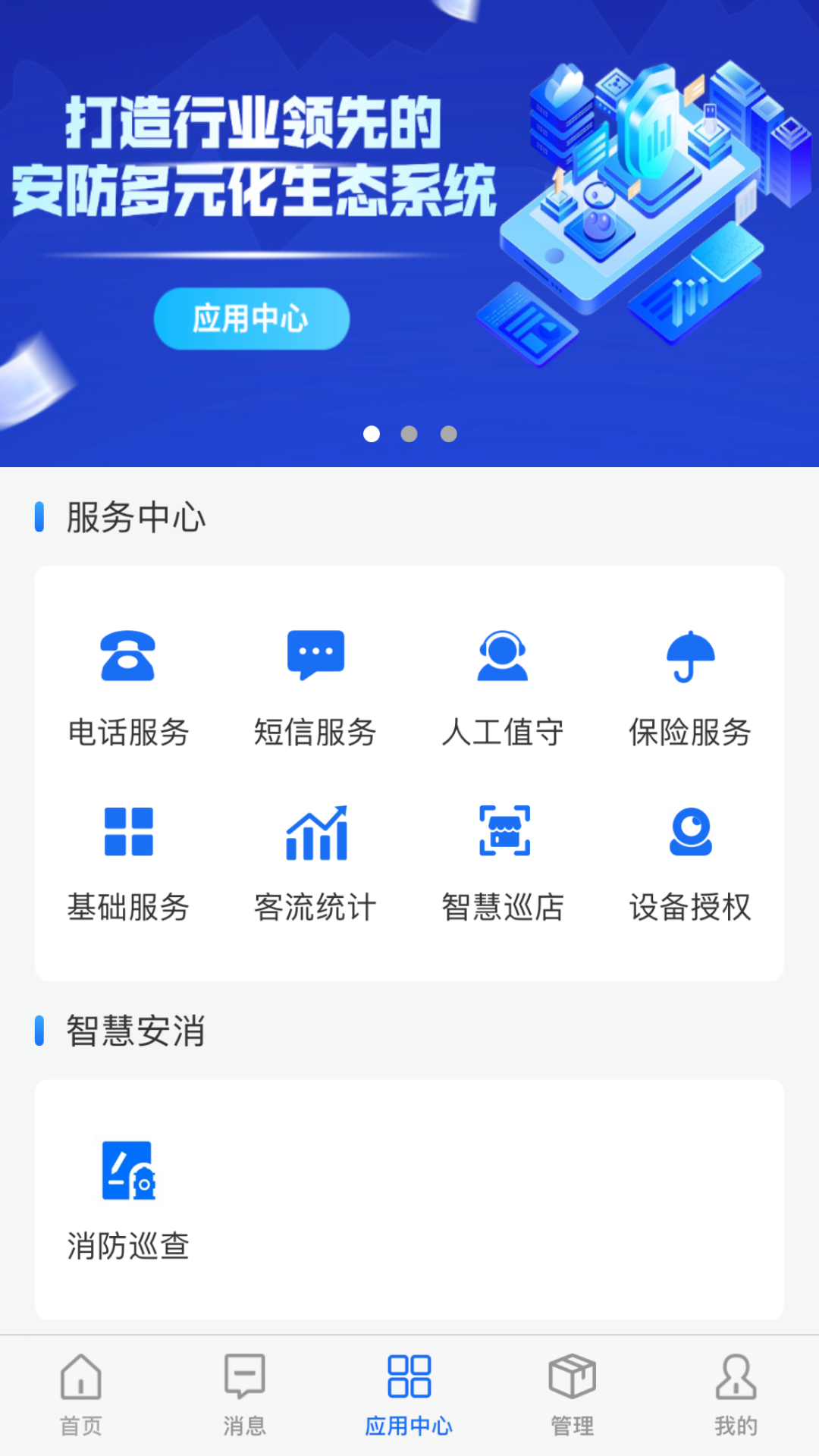Open 基础服务 basic services grid icon
The width and height of the screenshot is (819, 1456).
(129, 833)
